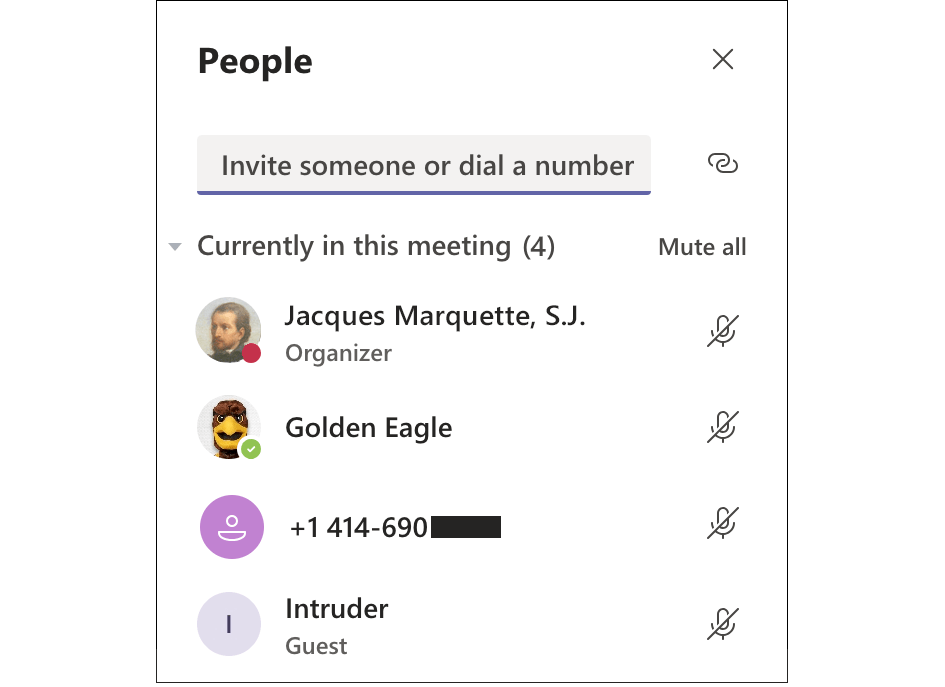Mute all participants
The height and width of the screenshot is (687, 945).
point(702,247)
